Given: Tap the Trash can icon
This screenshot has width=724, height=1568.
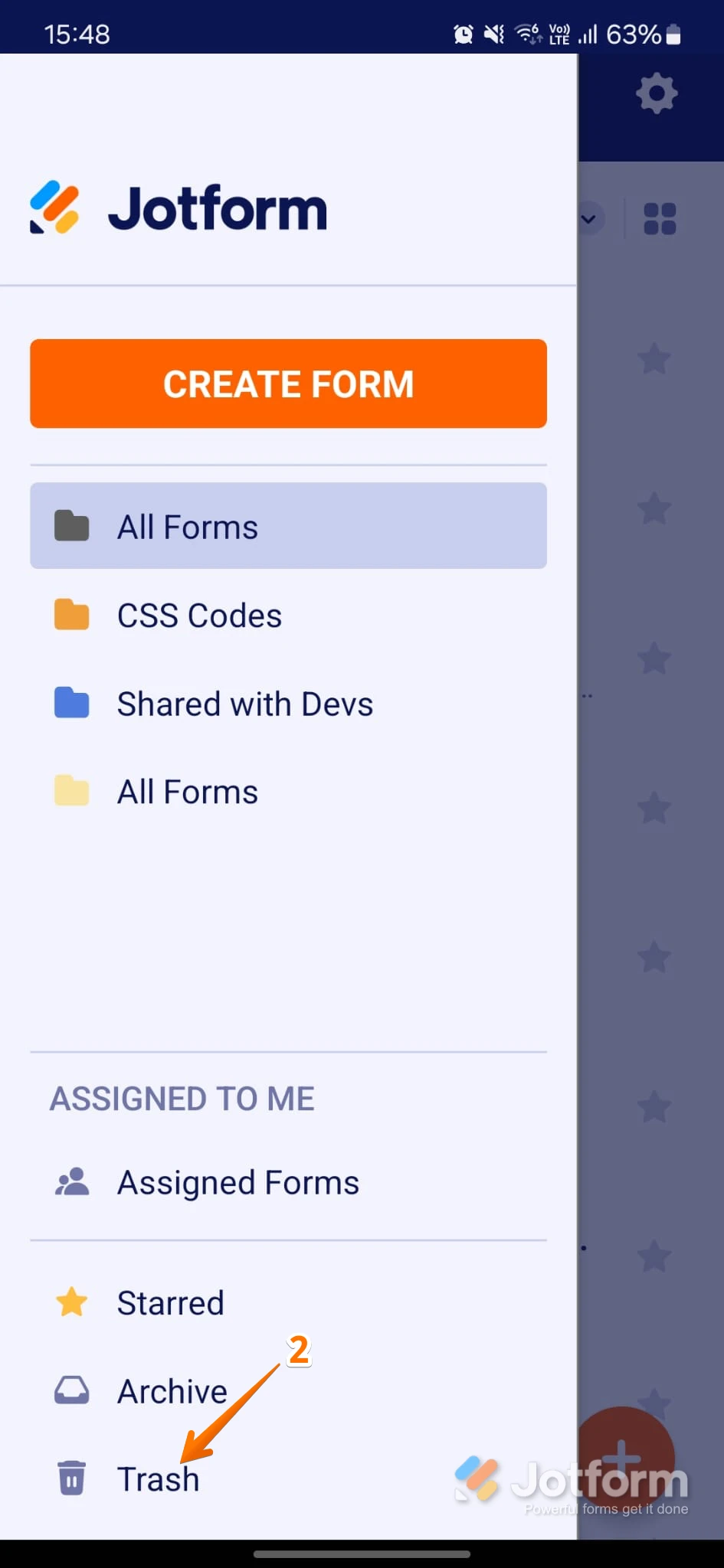Looking at the screenshot, I should (x=70, y=1478).
